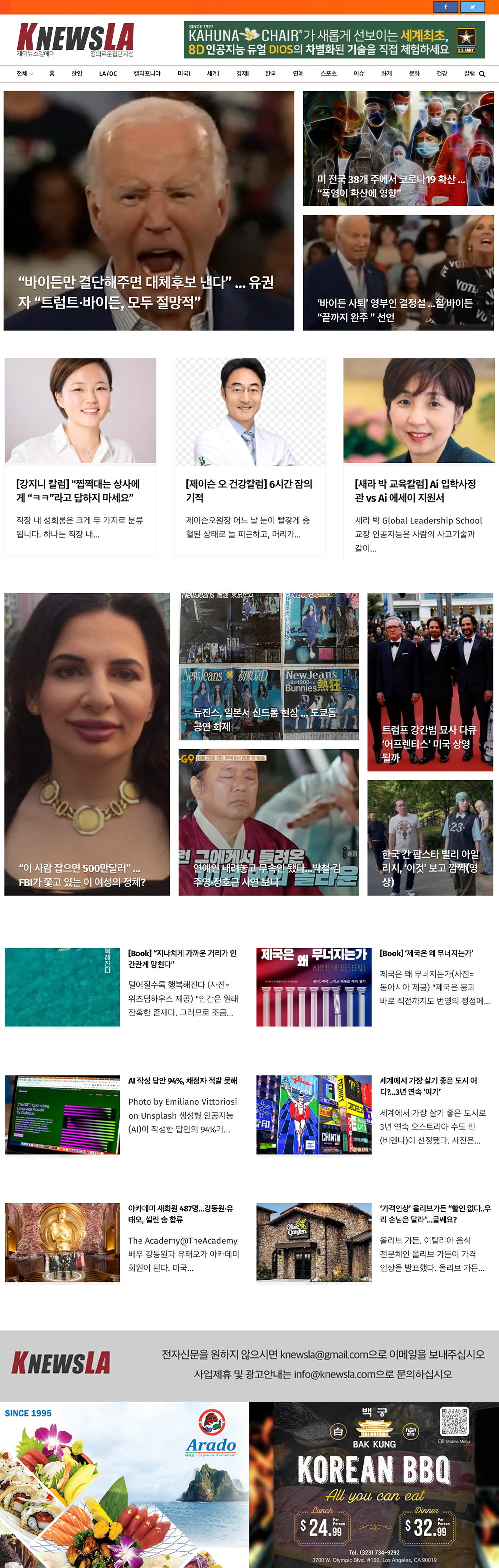The height and width of the screenshot is (1568, 499).
Task: Open the 코로나19 38개 주 확산 article
Action: [391, 186]
